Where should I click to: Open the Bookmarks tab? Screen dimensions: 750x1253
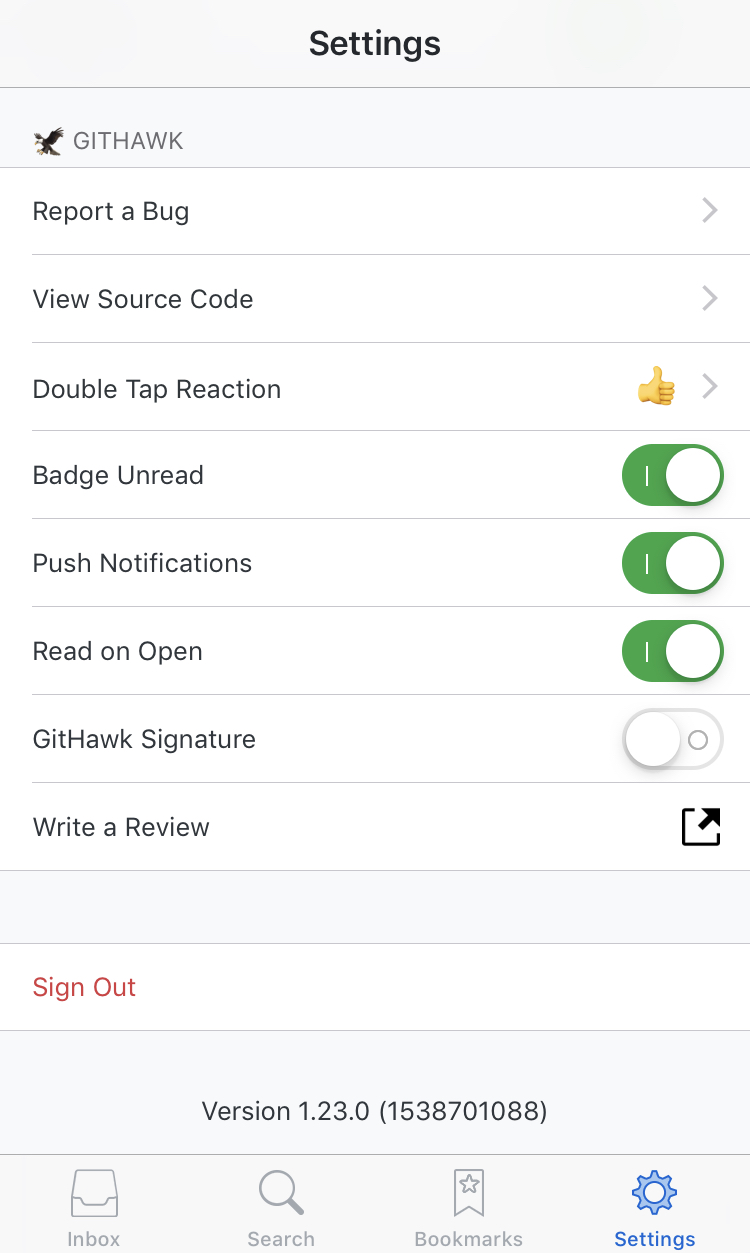pos(468,1208)
